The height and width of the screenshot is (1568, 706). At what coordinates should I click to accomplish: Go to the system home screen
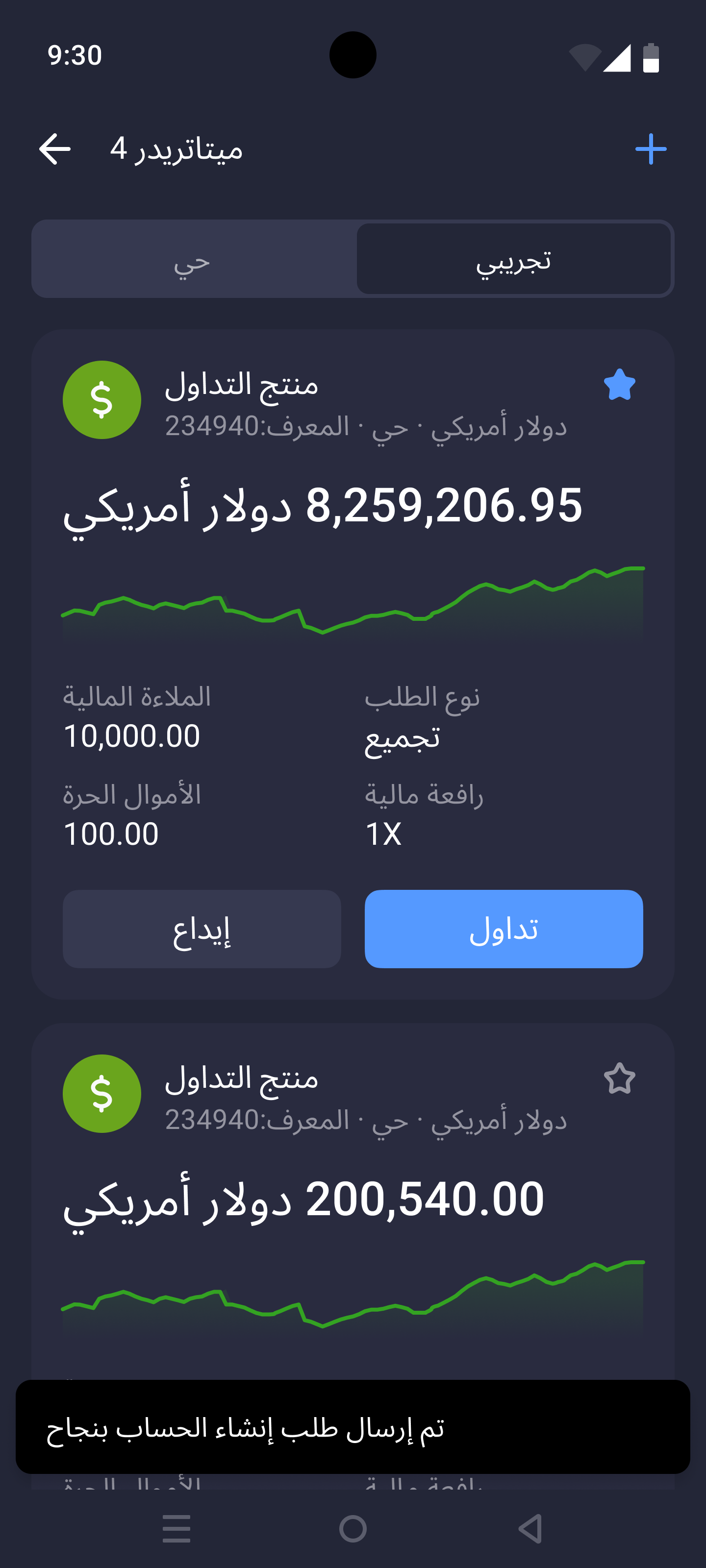click(353, 1528)
